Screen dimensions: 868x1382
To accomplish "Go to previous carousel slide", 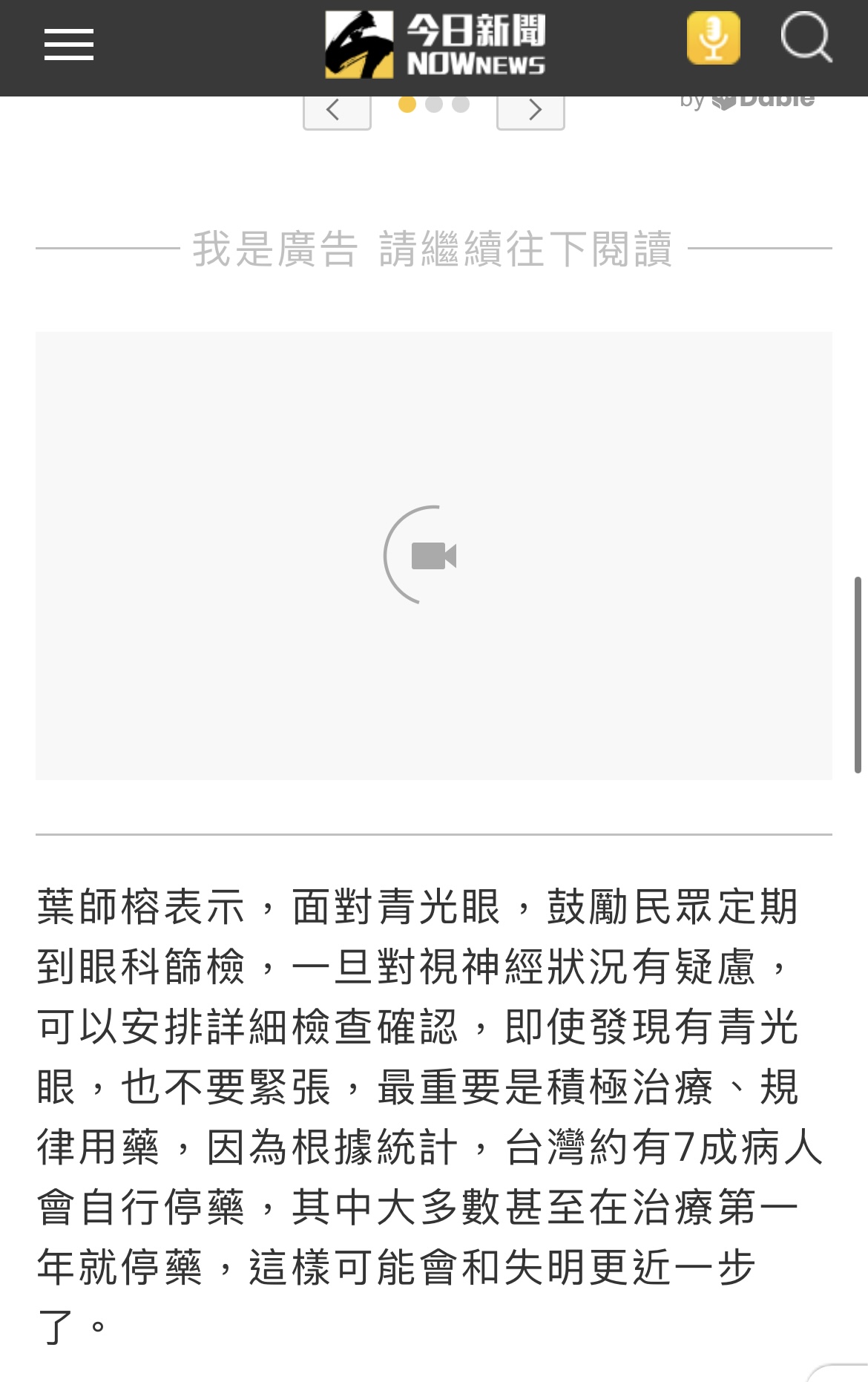I will (337, 112).
